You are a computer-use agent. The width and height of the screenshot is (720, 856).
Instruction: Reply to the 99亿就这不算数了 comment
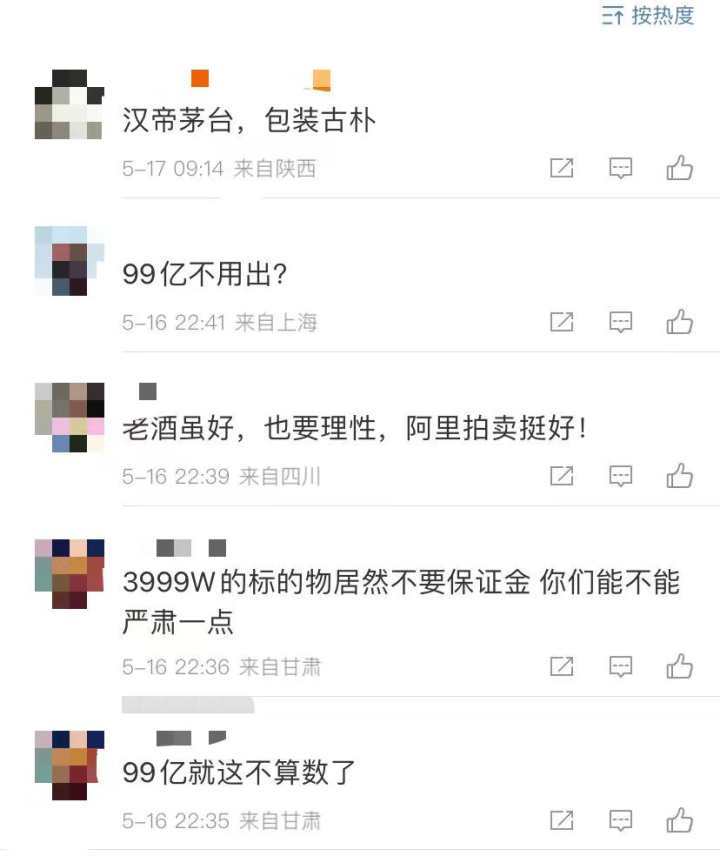pos(621,821)
